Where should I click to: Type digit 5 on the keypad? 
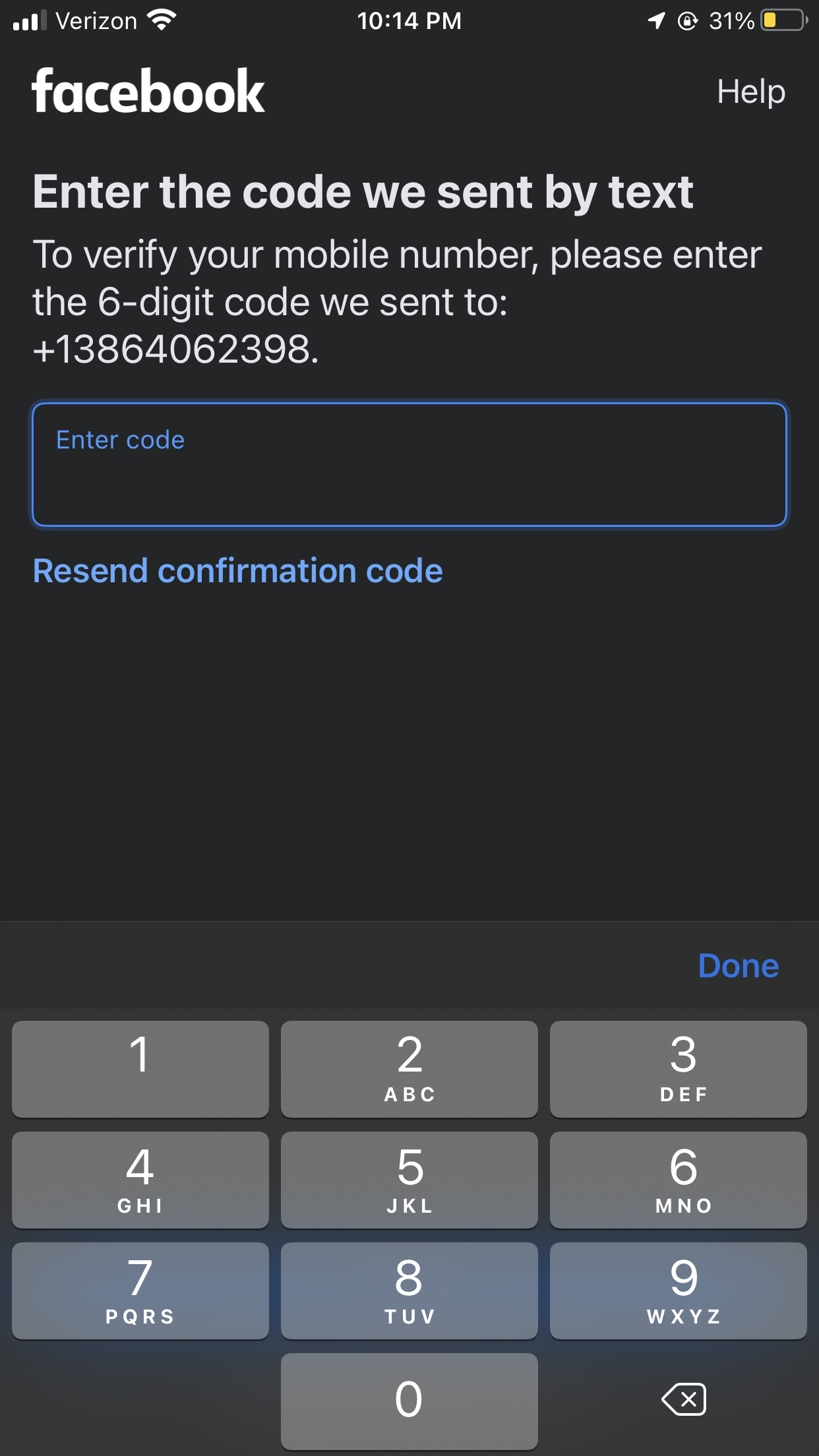409,1180
